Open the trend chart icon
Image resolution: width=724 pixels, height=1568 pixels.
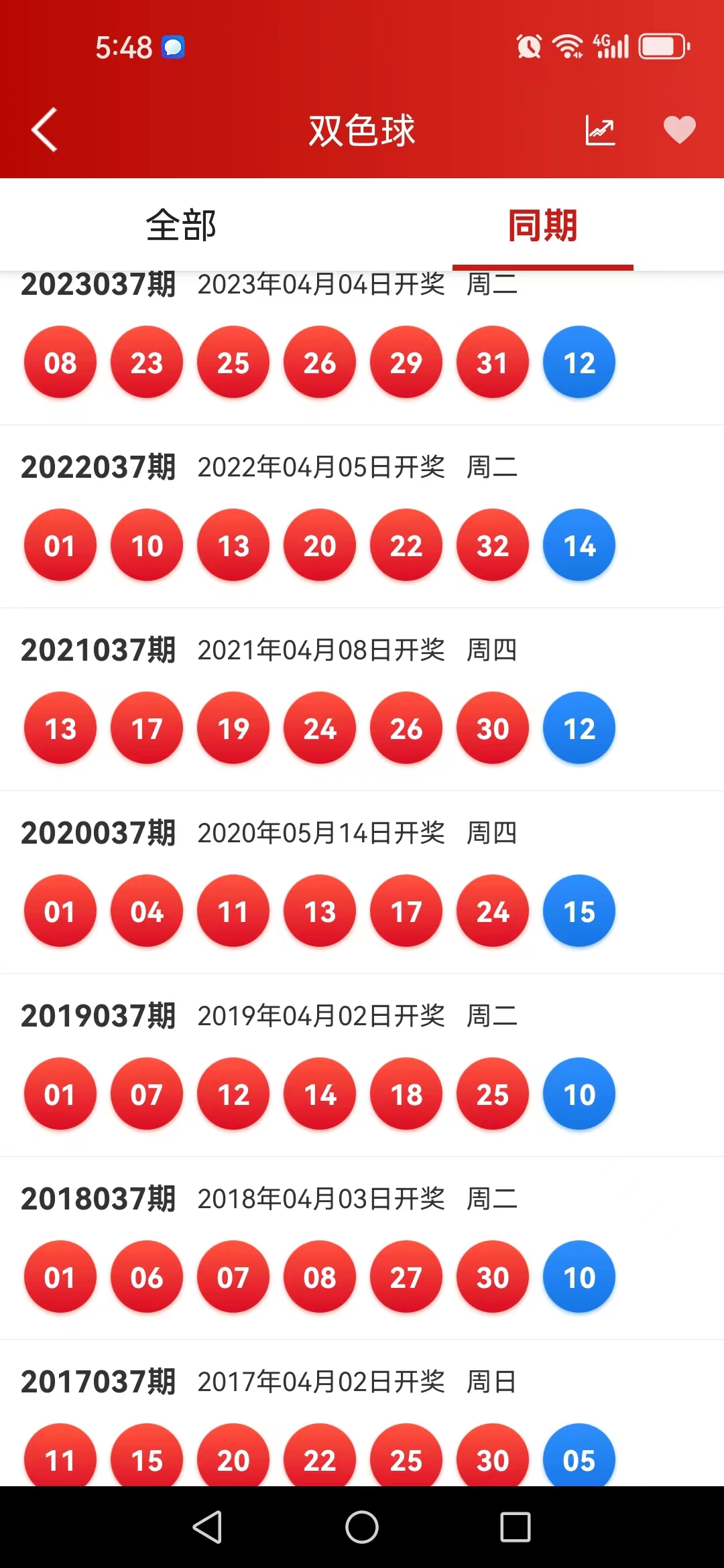coord(600,130)
